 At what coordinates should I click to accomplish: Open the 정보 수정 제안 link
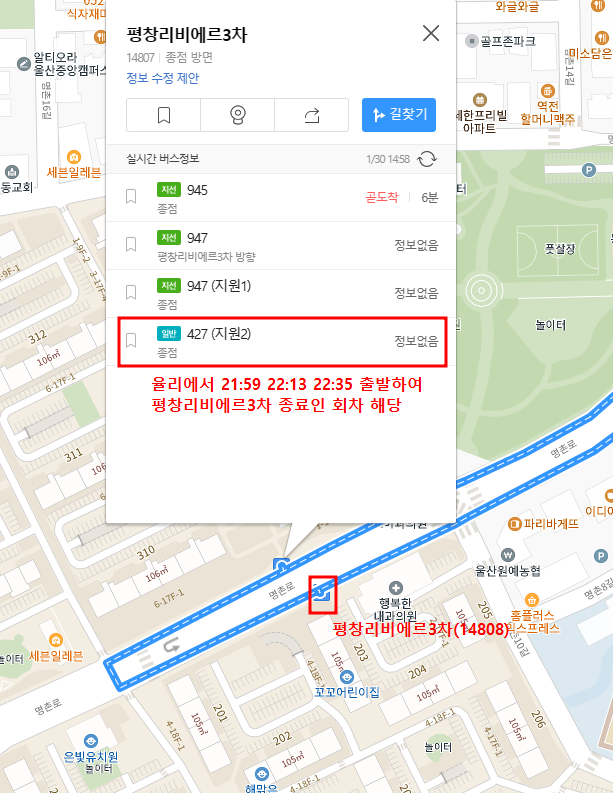(162, 78)
